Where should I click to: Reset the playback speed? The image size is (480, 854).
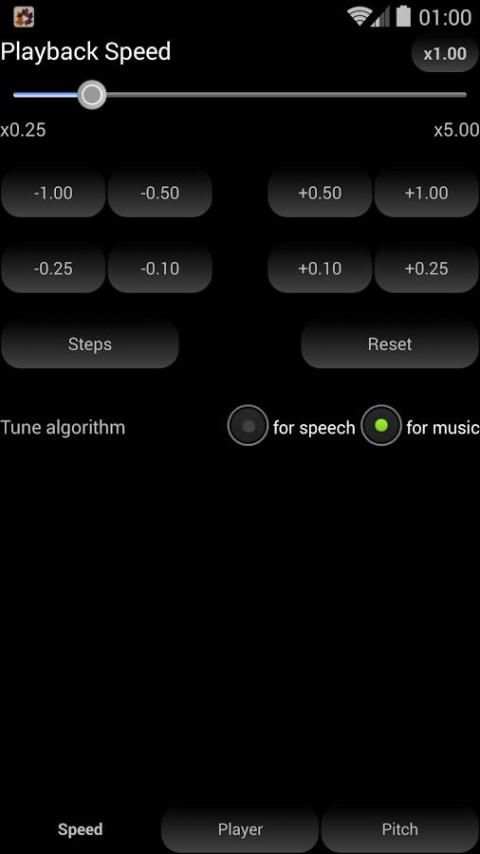point(390,344)
